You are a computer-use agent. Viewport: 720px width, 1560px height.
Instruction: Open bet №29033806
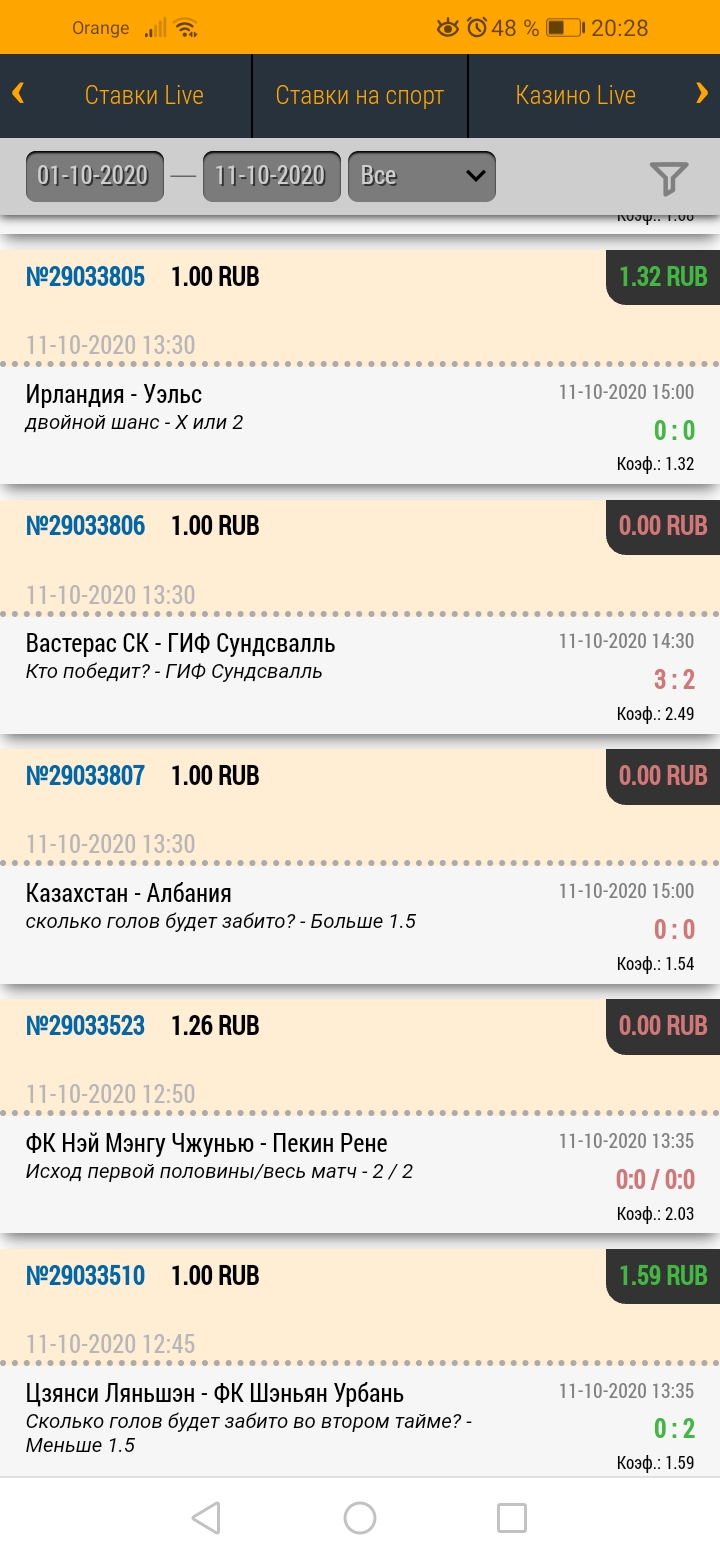85,526
